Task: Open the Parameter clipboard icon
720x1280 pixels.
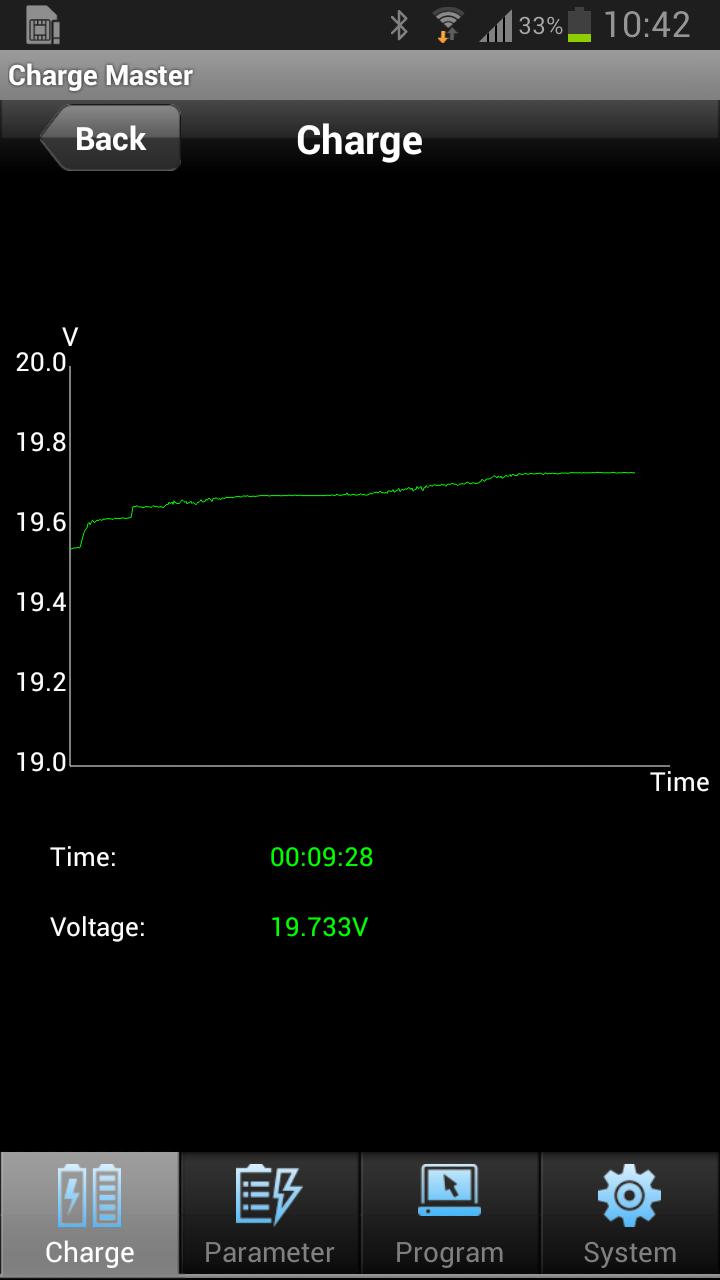Action: (x=268, y=1195)
